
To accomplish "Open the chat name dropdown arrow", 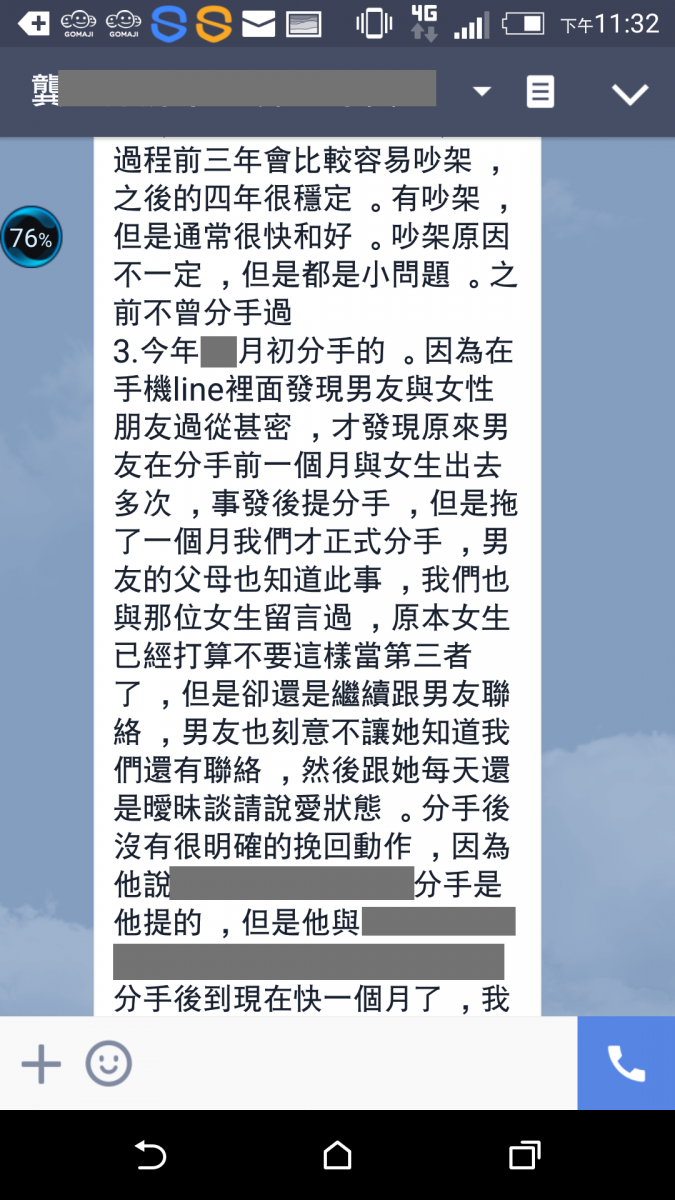I will click(482, 92).
